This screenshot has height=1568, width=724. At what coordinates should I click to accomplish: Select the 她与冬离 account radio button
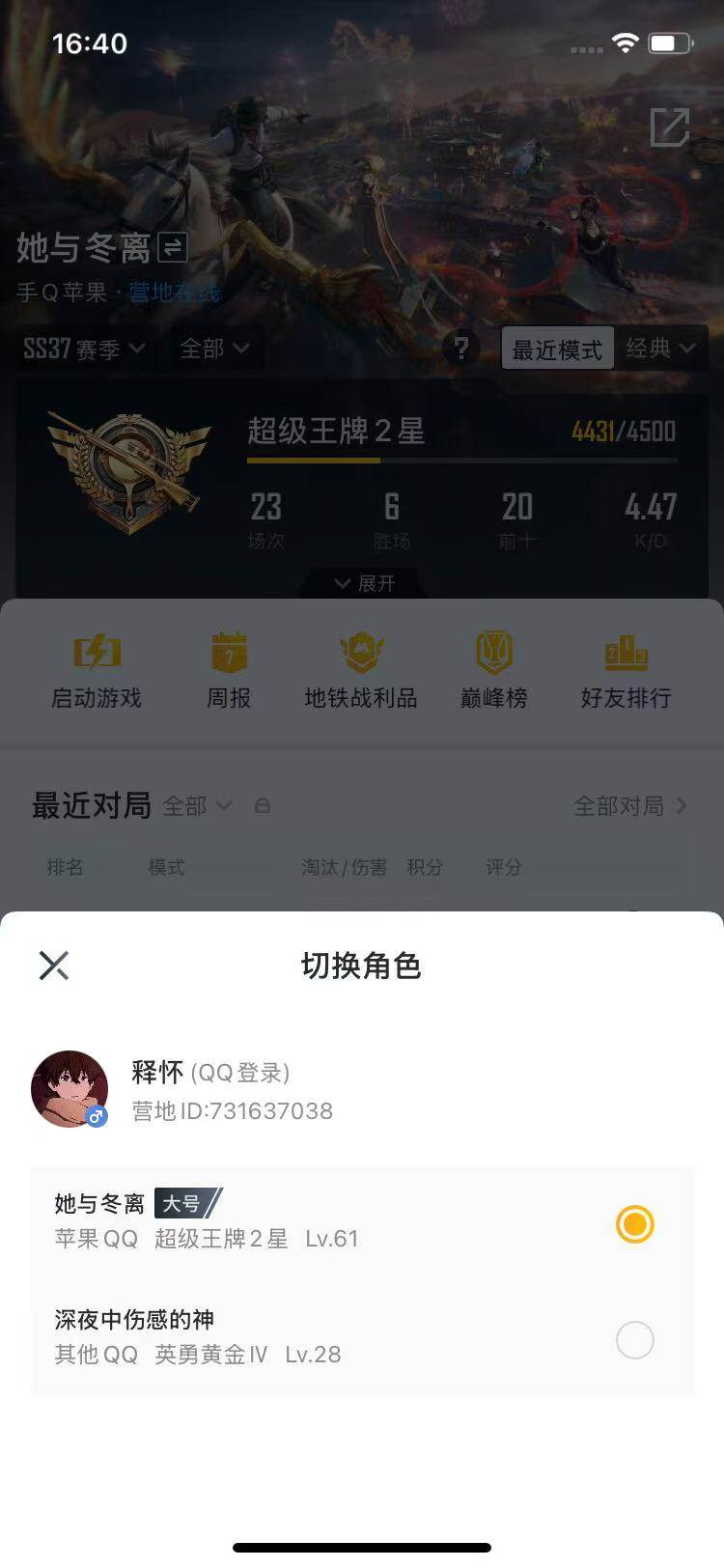coord(634,1224)
